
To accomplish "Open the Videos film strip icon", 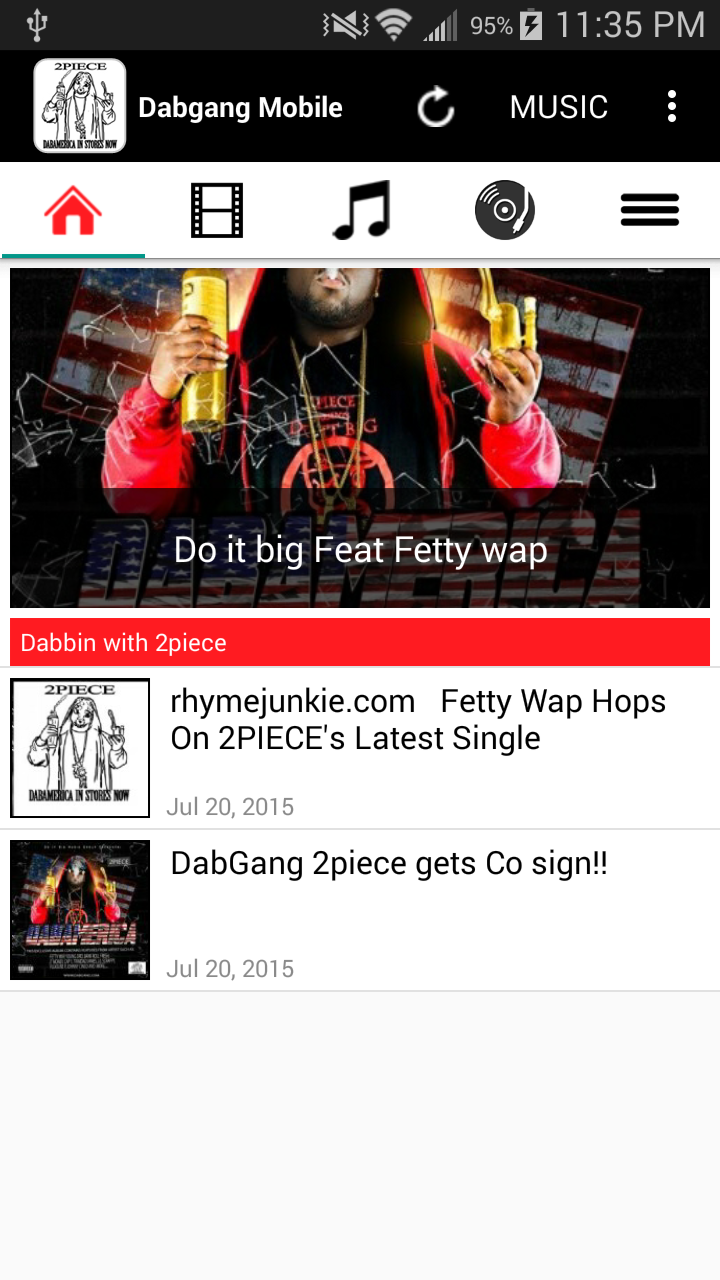I will 216,208.
